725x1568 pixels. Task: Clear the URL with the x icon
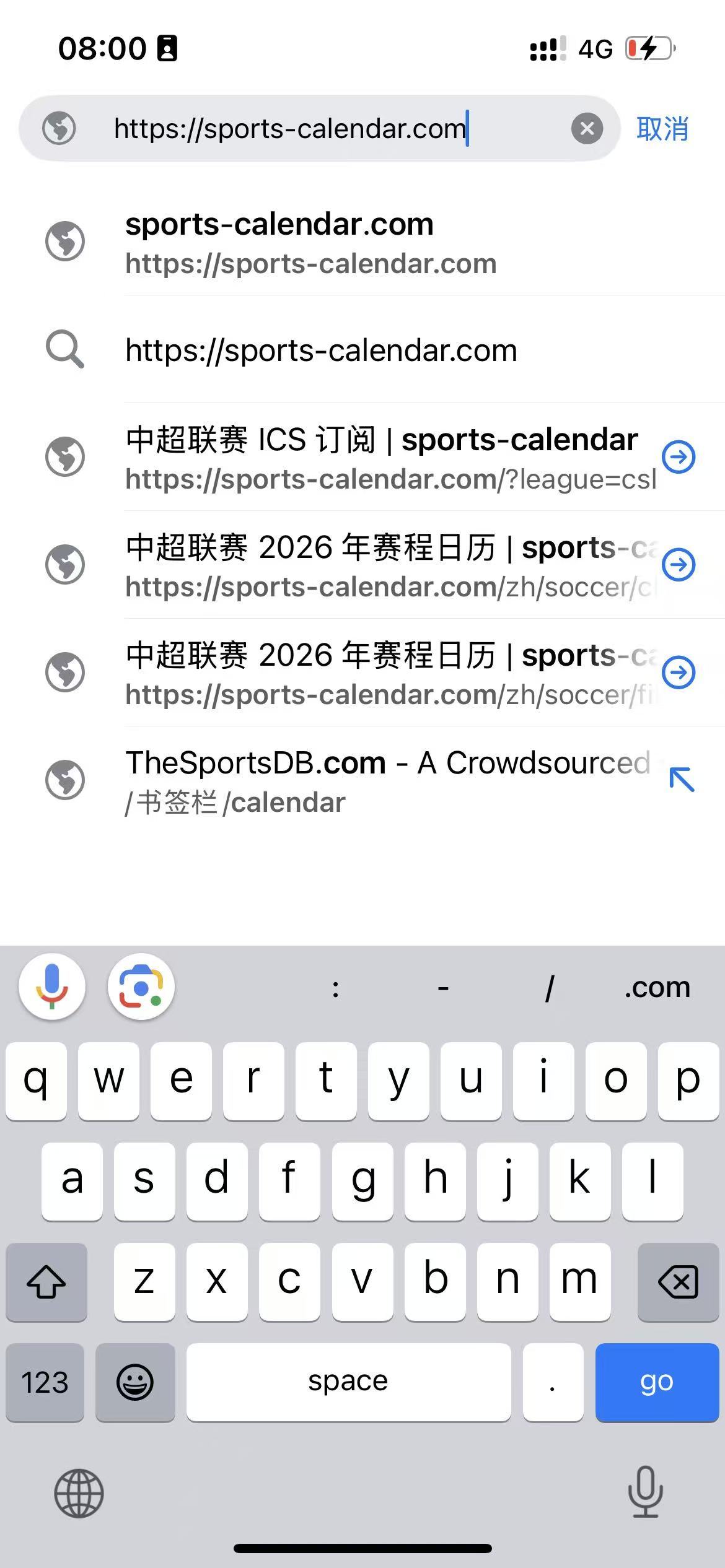[x=586, y=129]
